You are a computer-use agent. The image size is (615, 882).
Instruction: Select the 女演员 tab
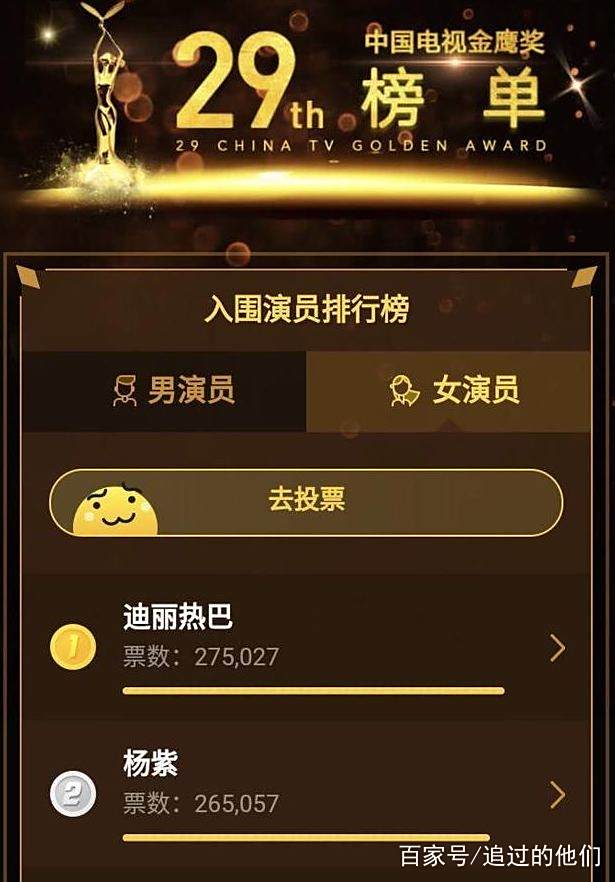(x=455, y=390)
